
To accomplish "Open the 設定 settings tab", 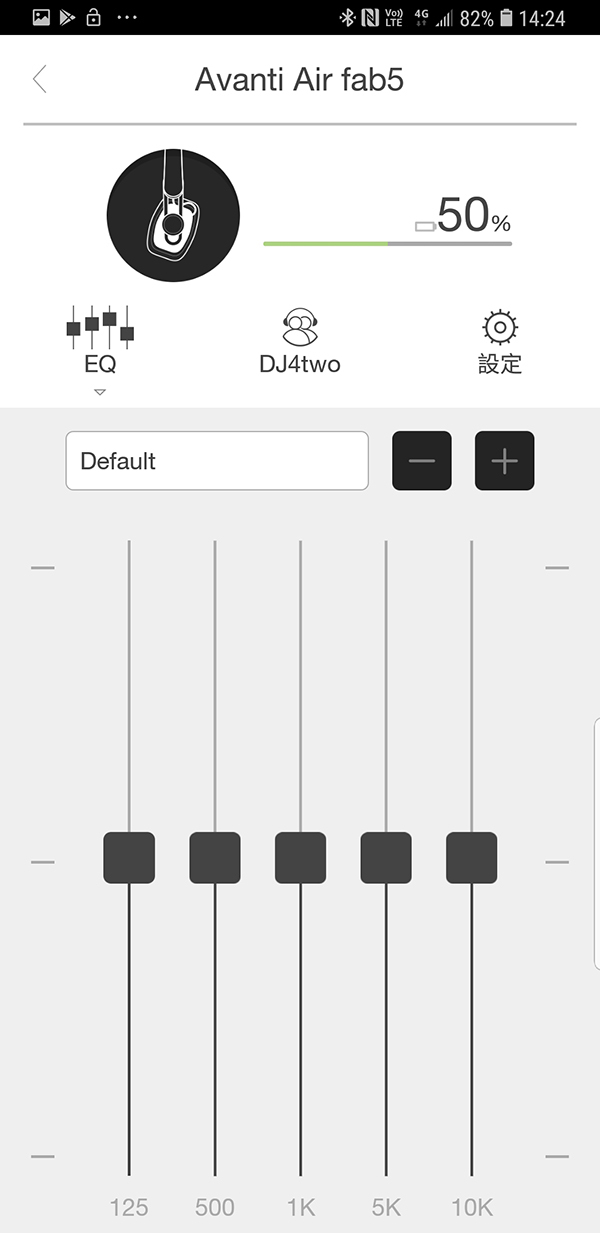I will tap(500, 342).
